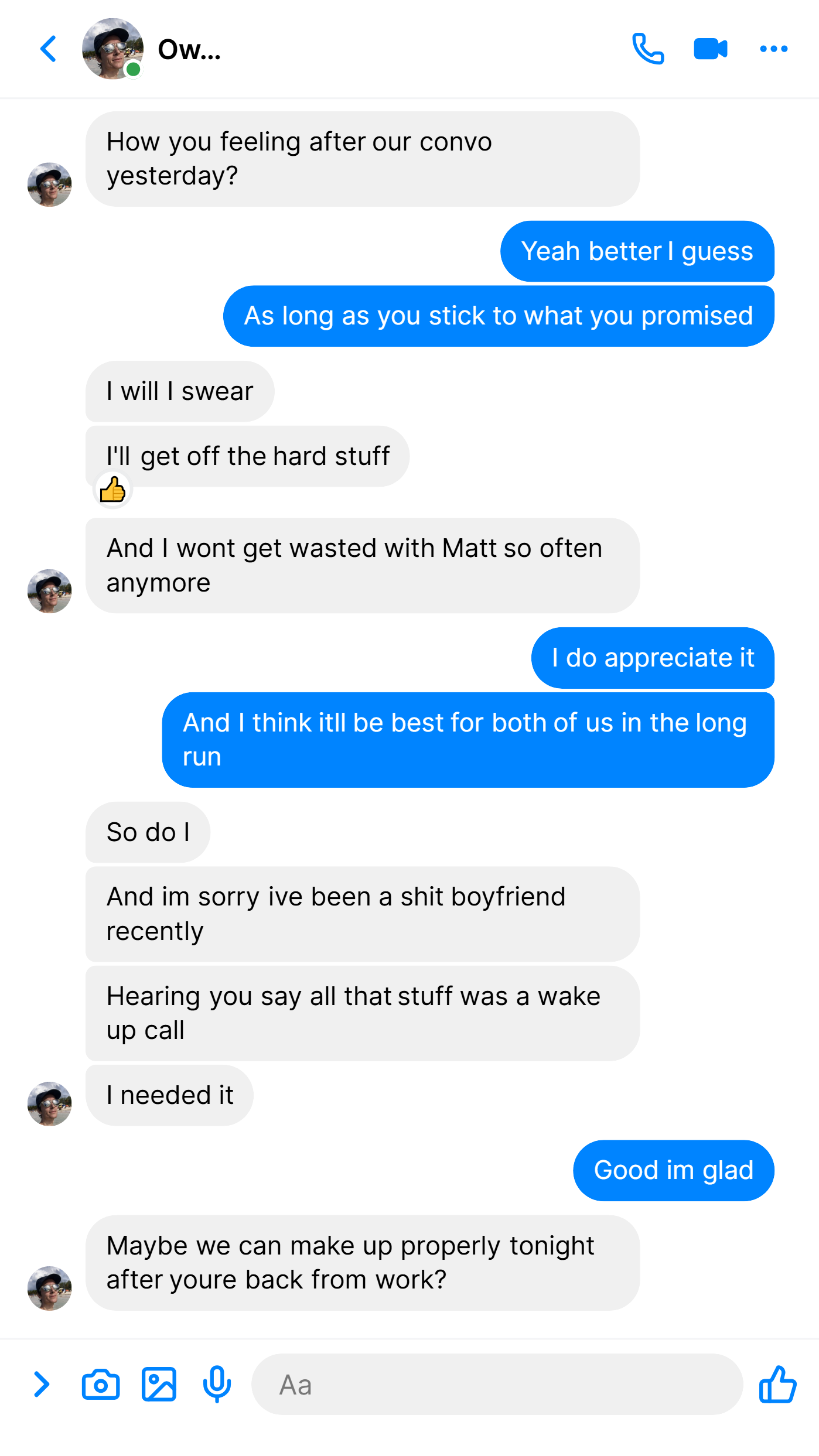The width and height of the screenshot is (819, 1456).
Task: Start a video call
Action: 711,49
